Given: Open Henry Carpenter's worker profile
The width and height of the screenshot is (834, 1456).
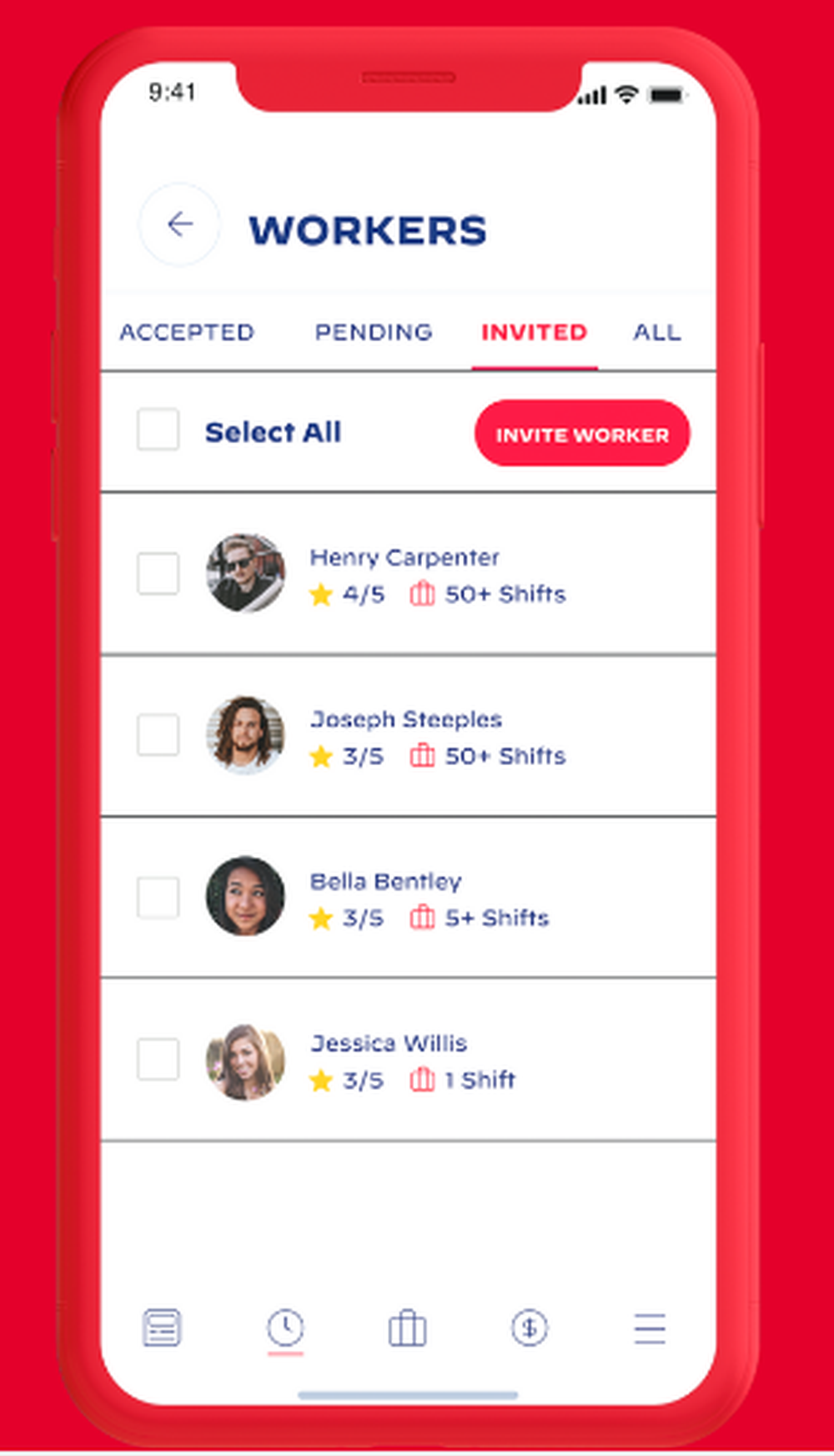Looking at the screenshot, I should [x=404, y=557].
